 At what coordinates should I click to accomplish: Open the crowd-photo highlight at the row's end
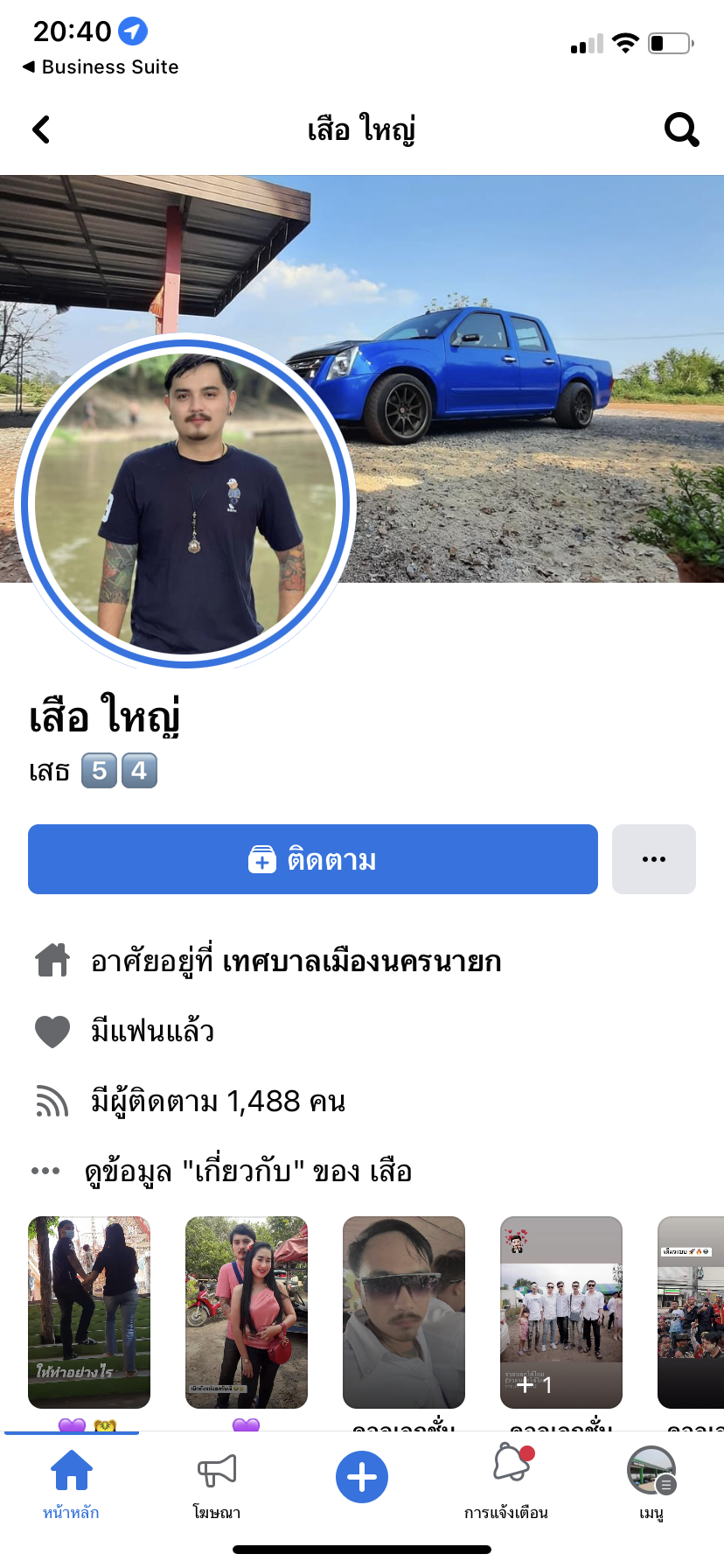point(693,1312)
